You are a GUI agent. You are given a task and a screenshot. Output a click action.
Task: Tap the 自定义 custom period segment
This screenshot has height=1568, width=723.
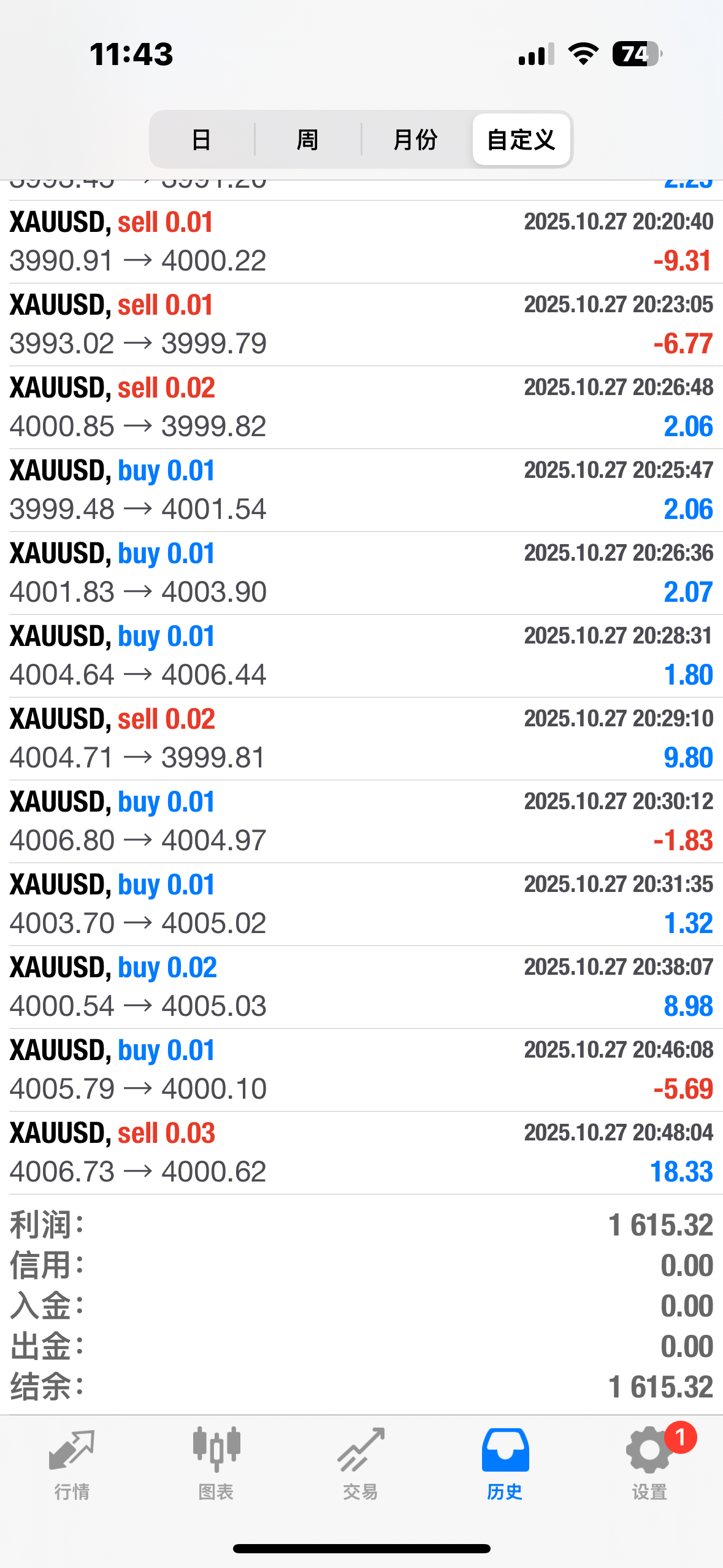pos(521,139)
